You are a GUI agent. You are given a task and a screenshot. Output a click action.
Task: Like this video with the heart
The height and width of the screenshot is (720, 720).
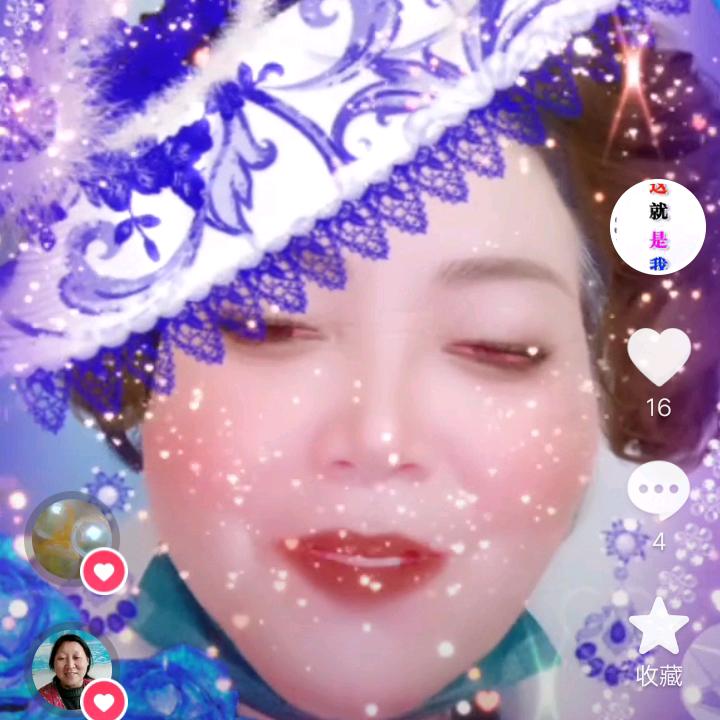659,356
